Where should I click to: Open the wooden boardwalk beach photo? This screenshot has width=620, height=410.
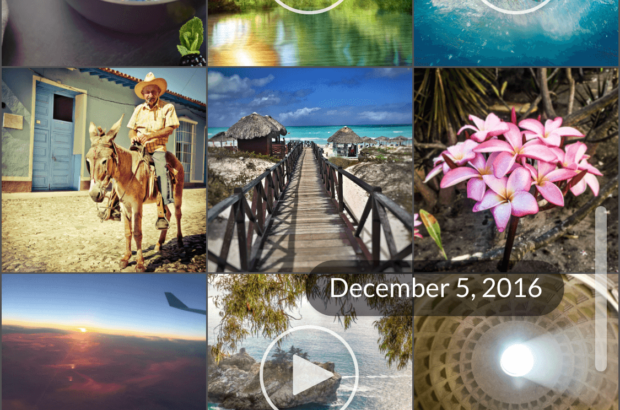coord(309,169)
